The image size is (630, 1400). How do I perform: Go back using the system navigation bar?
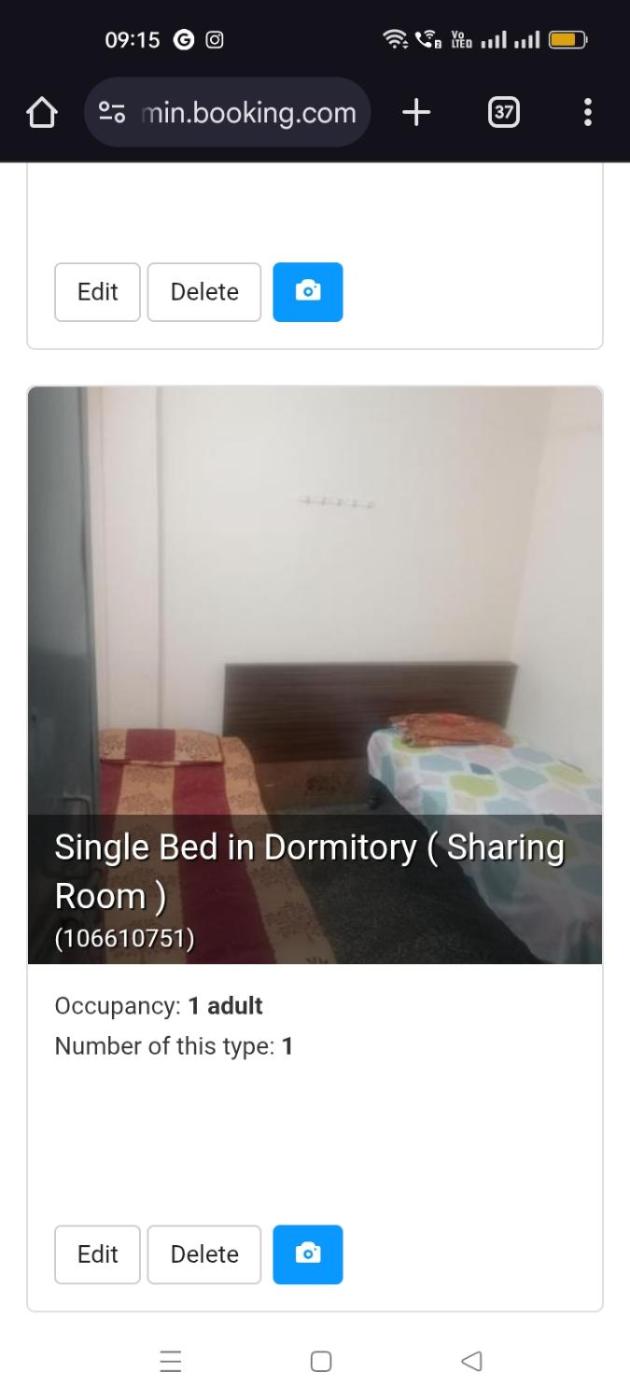point(471,1361)
